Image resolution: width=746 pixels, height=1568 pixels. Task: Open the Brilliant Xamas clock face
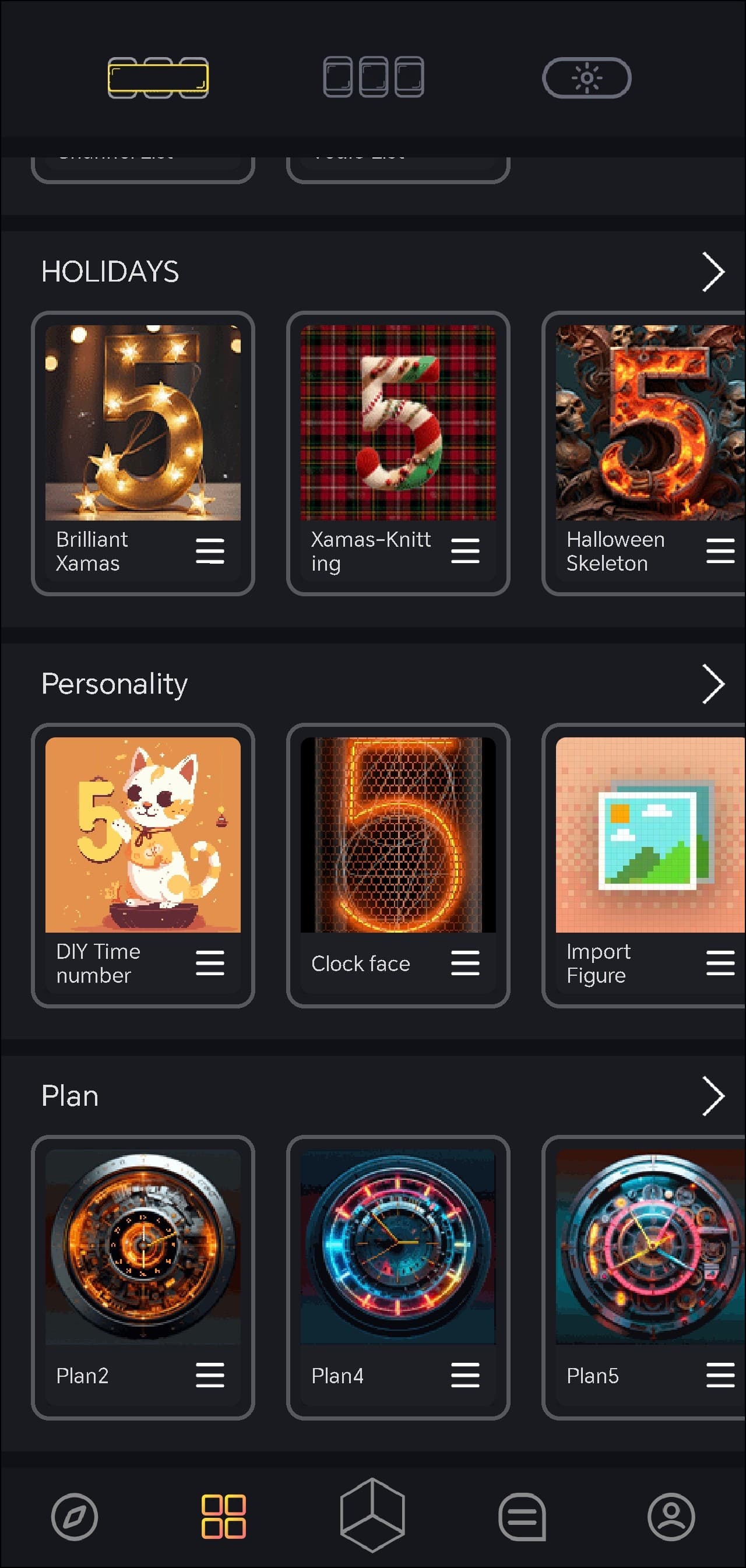tap(142, 423)
